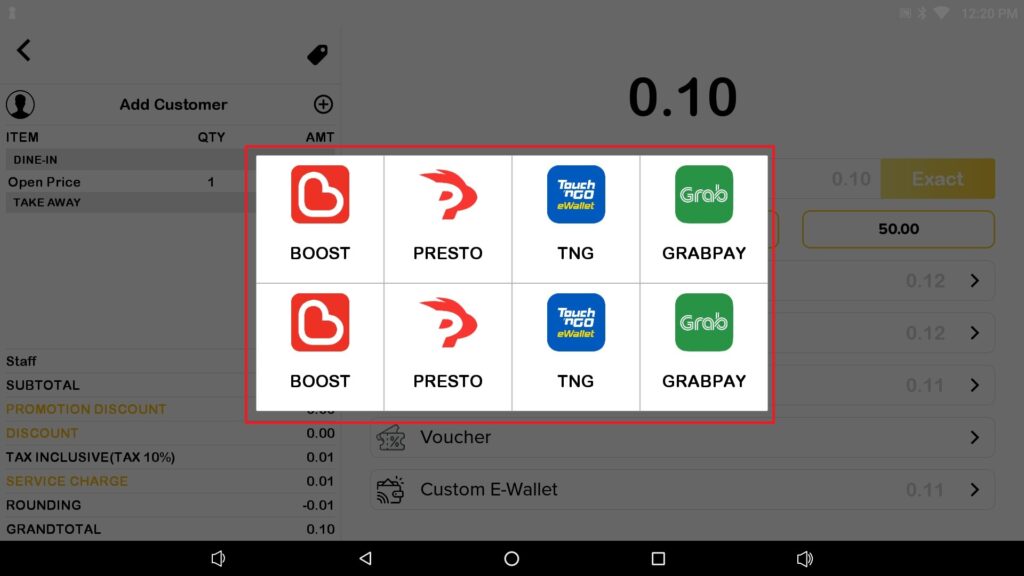Go back using the top-left arrow

pyautogui.click(x=24, y=50)
